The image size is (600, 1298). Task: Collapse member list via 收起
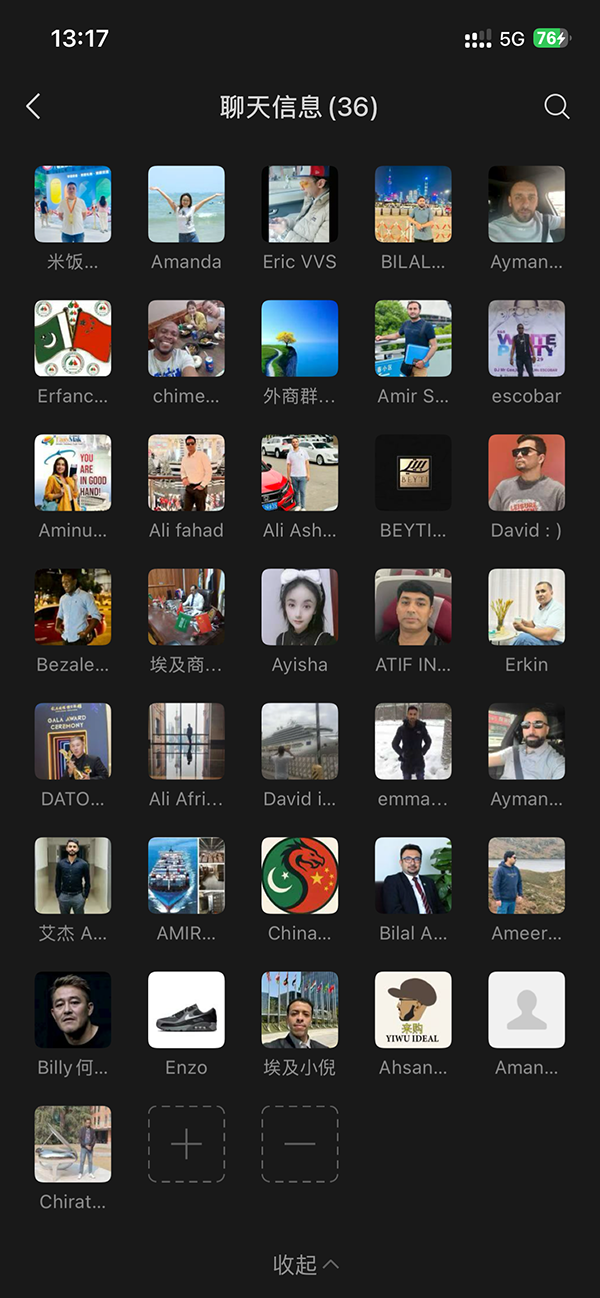coord(305,1264)
